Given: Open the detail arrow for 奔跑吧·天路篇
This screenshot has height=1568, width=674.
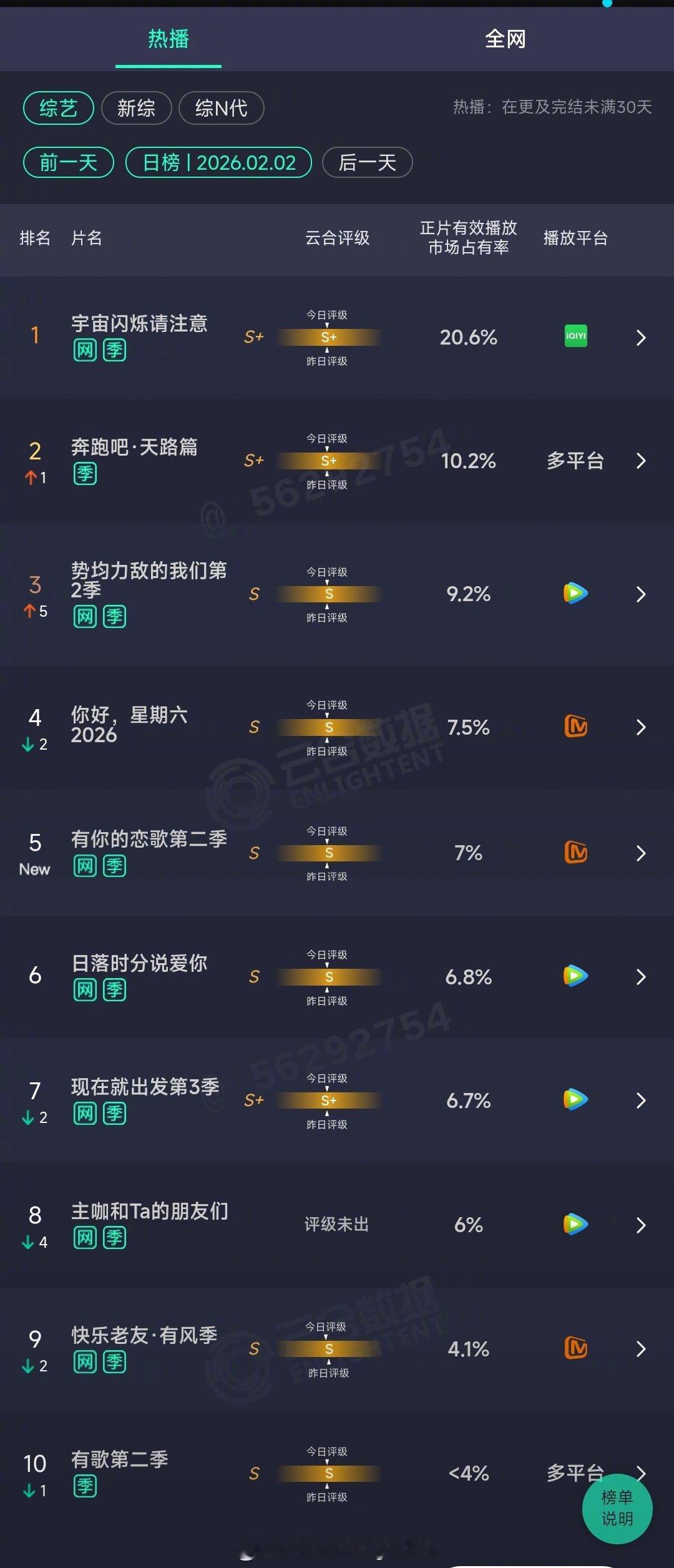Looking at the screenshot, I should (x=642, y=461).
